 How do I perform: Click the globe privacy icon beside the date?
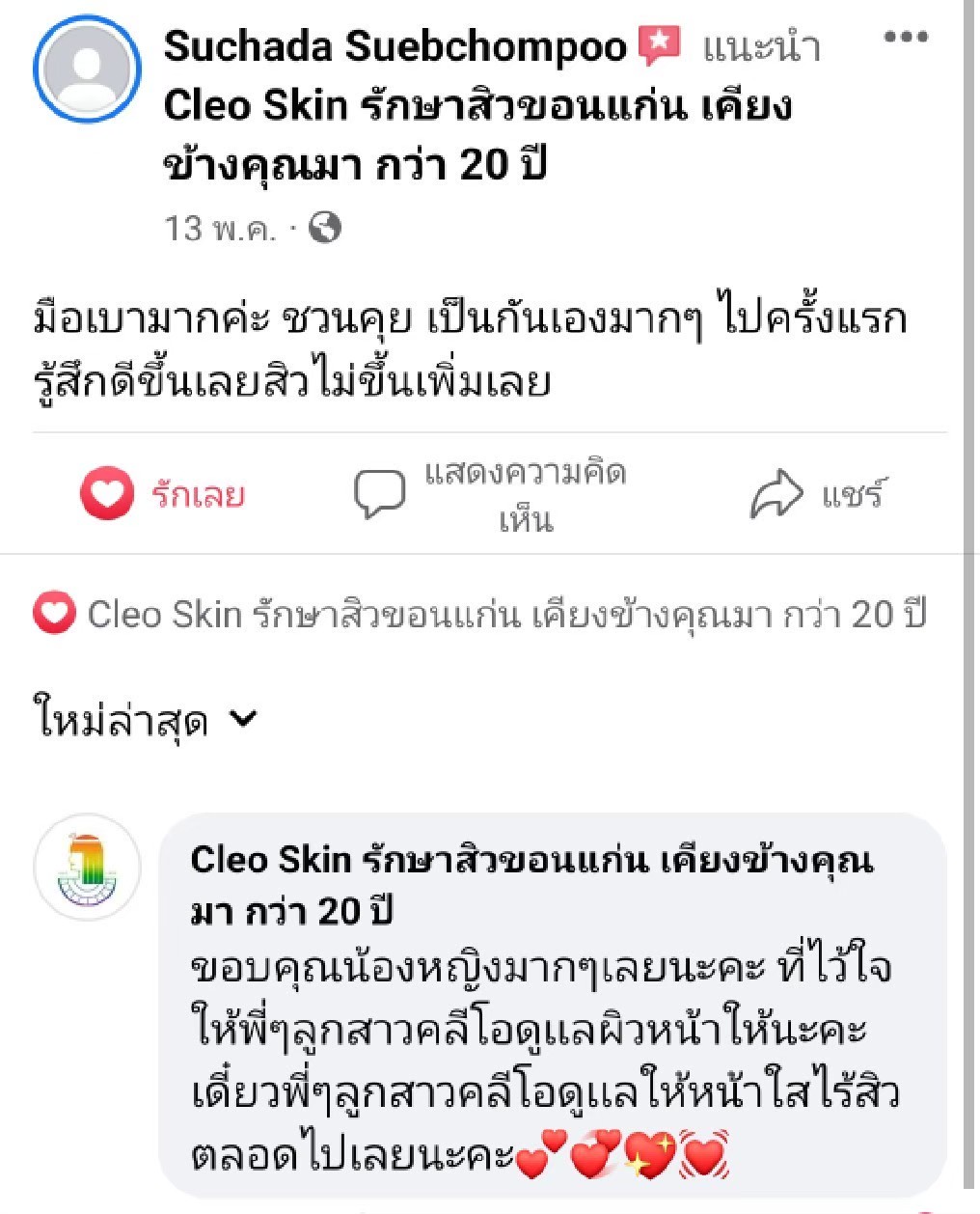[323, 229]
